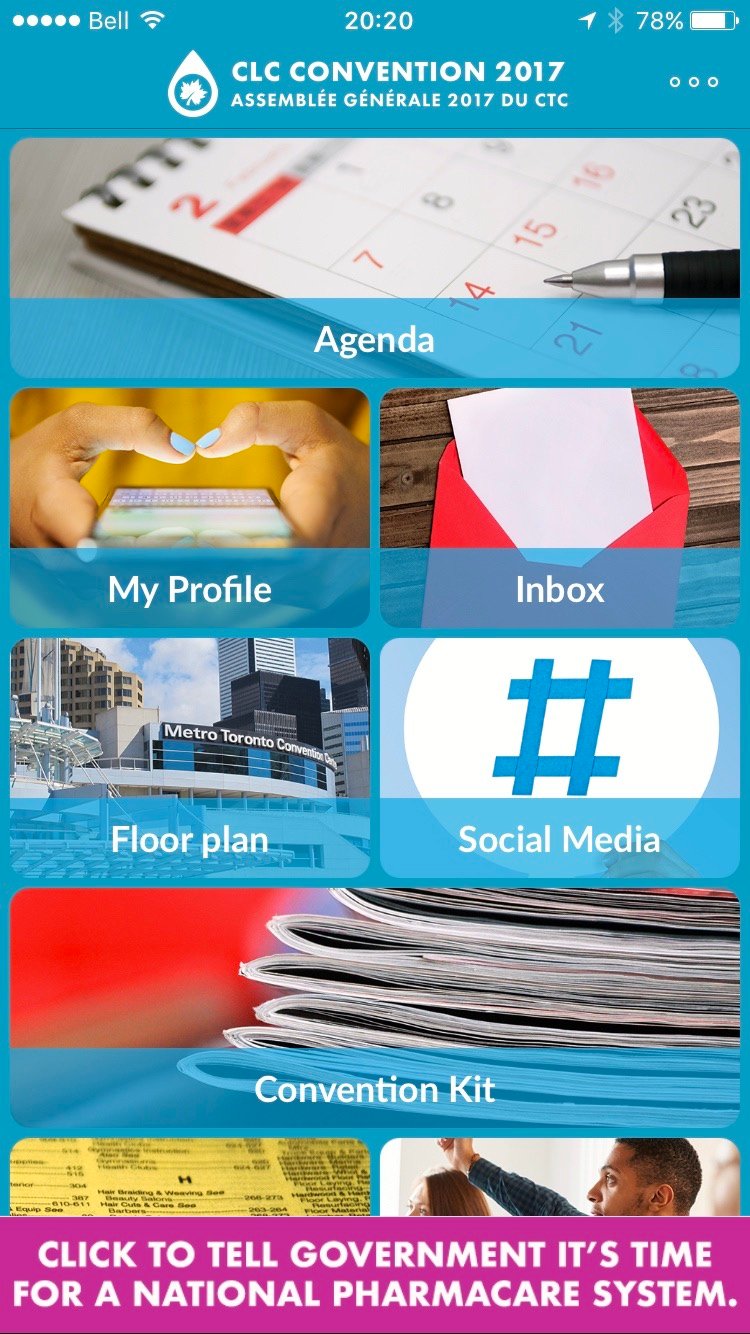Tap the national pharmacare banner
The height and width of the screenshot is (1334, 750).
click(375, 1274)
